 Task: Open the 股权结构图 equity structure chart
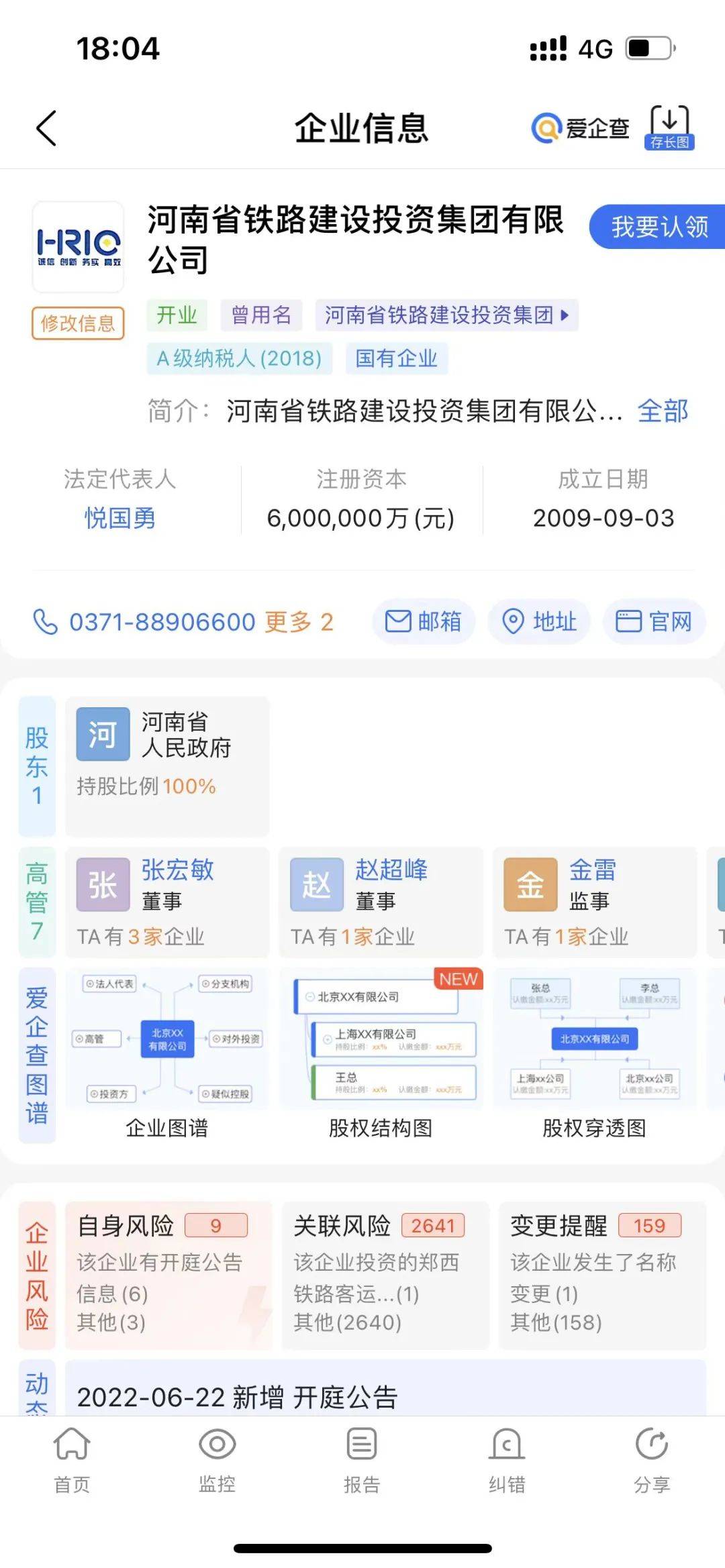[x=381, y=1053]
